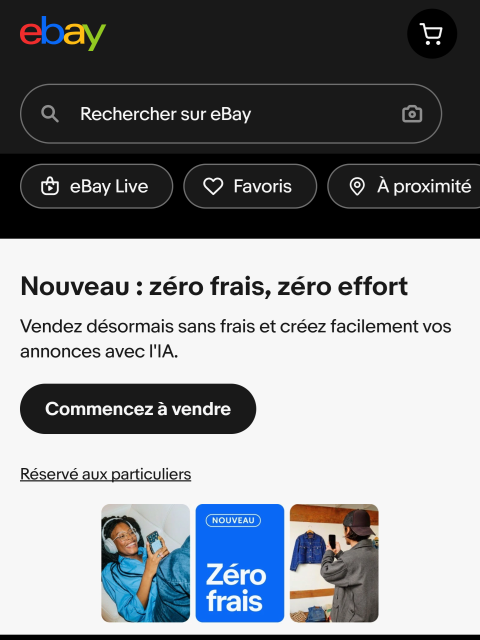Open the Réservé aux particuliers link

click(105, 474)
